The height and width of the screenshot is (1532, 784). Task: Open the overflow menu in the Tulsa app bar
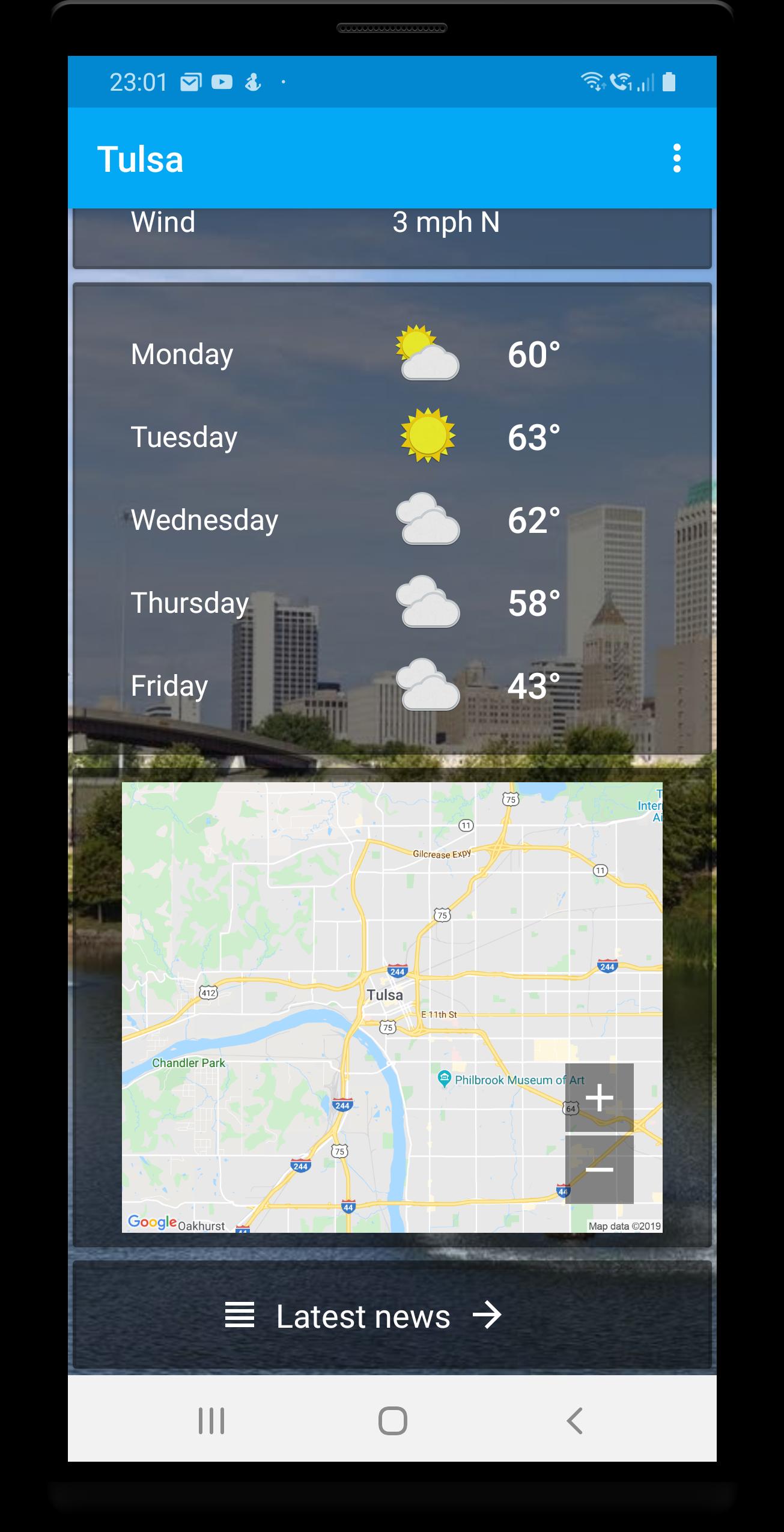click(x=678, y=159)
